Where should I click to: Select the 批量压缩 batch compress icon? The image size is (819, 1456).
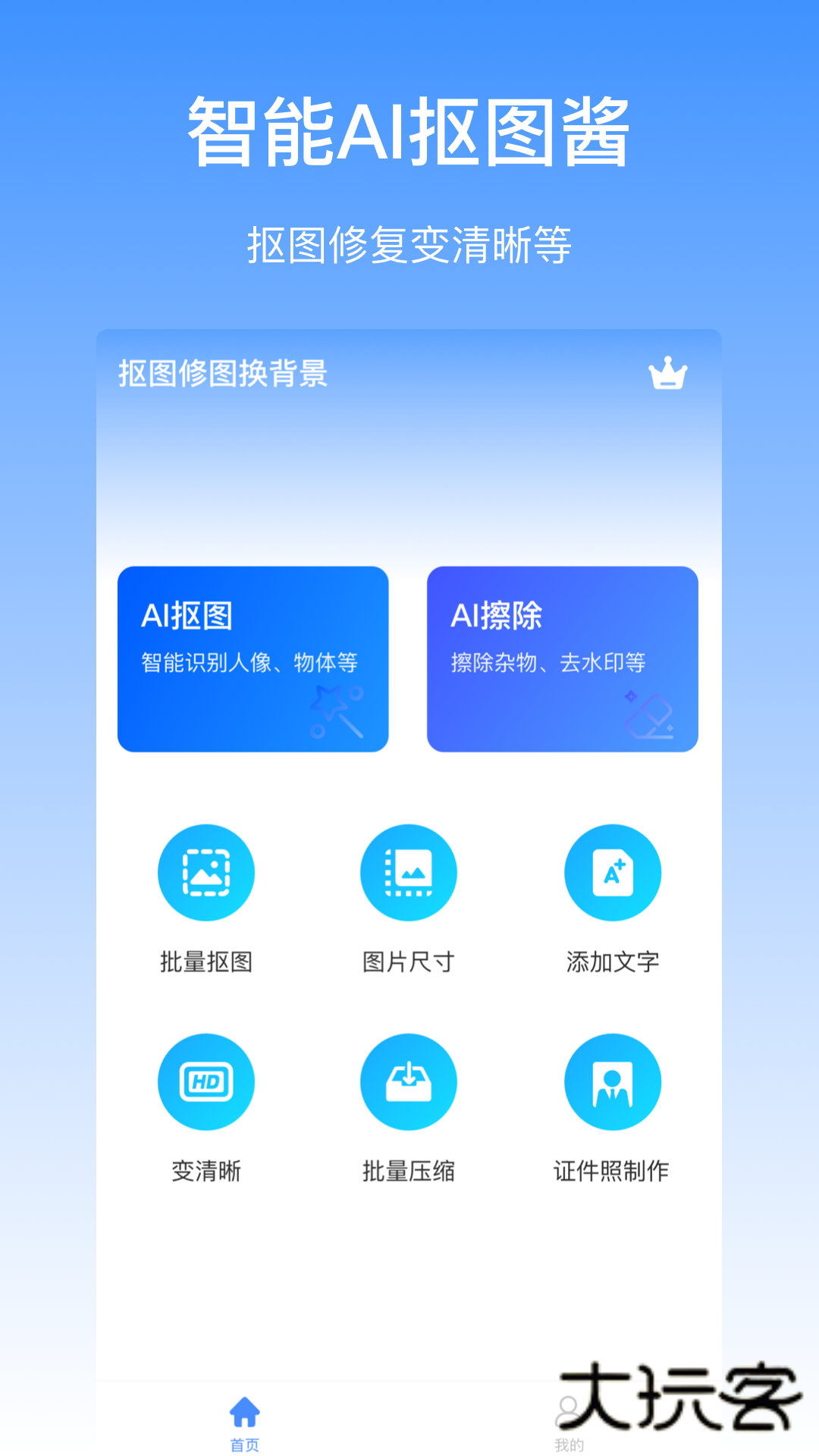409,1082
